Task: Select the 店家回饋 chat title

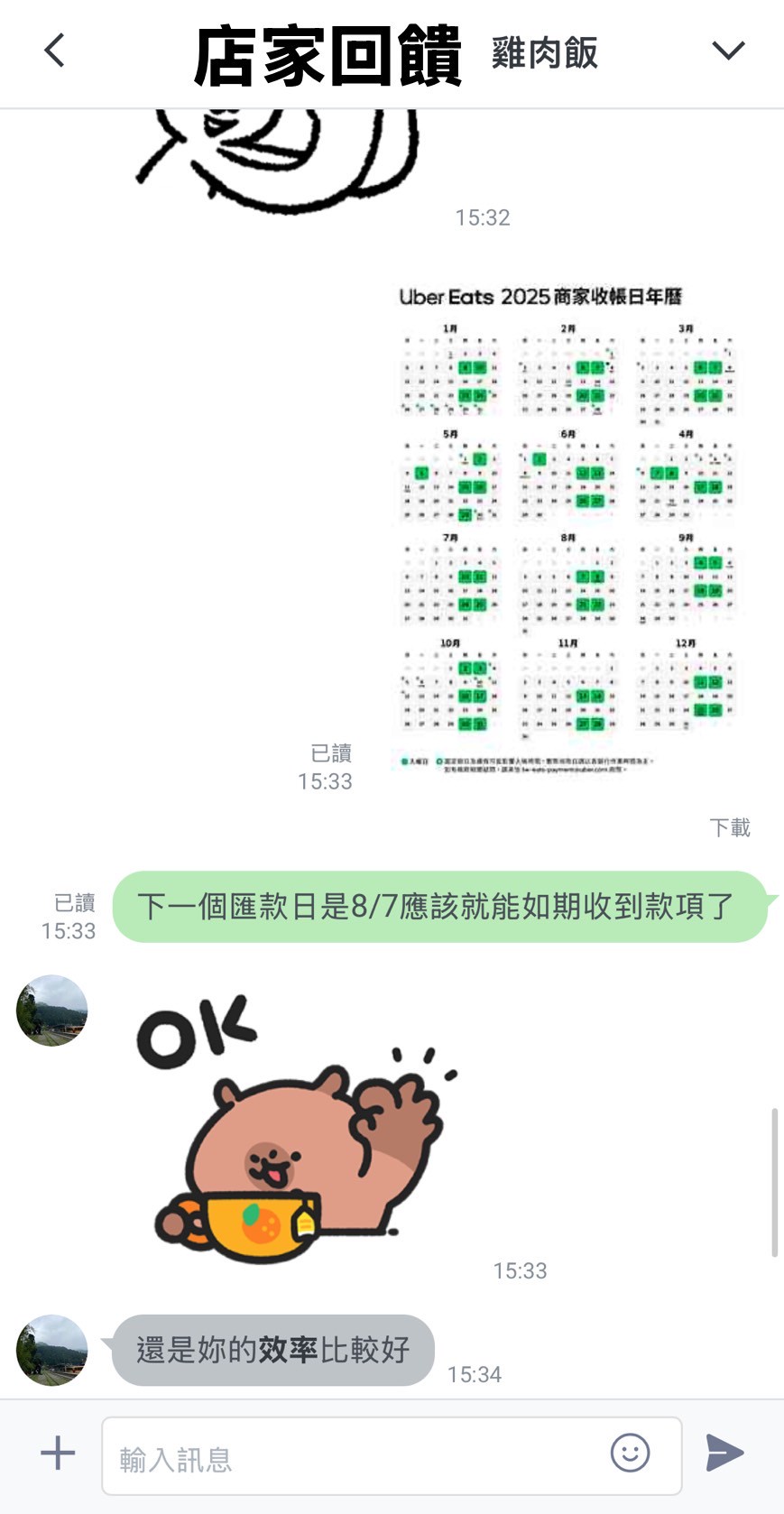Action: [329, 51]
